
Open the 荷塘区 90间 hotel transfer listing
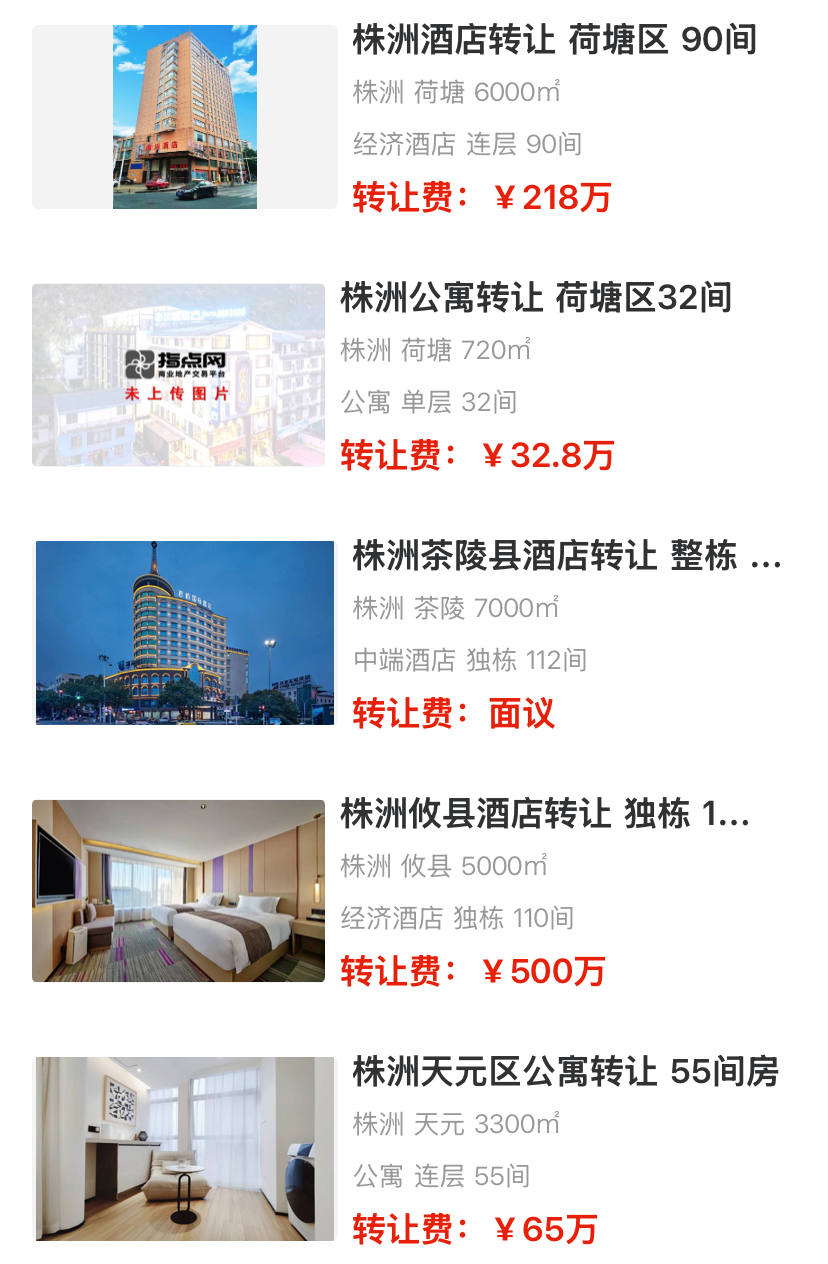pos(554,41)
